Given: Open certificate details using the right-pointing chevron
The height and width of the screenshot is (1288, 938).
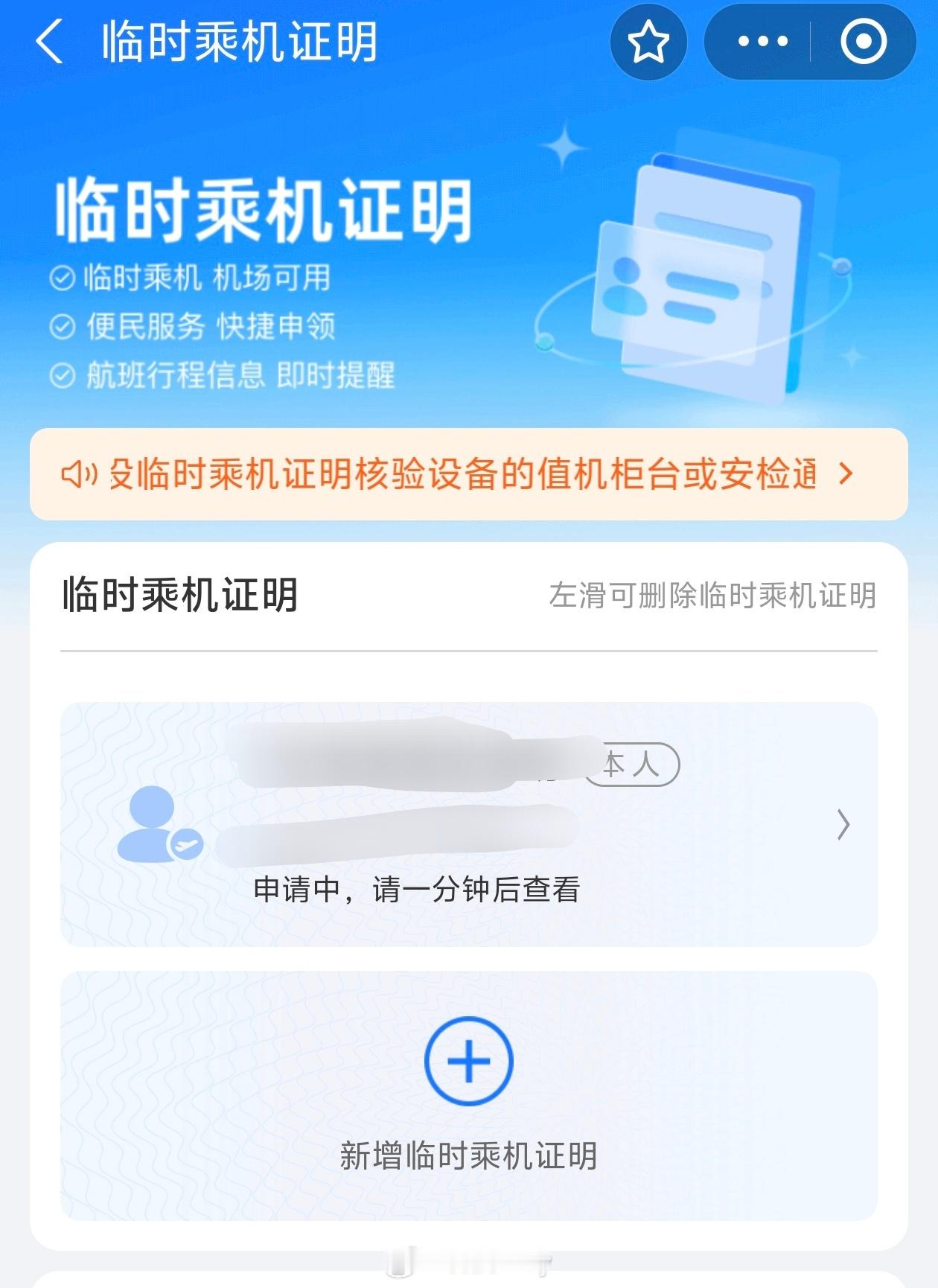Looking at the screenshot, I should click(x=843, y=826).
